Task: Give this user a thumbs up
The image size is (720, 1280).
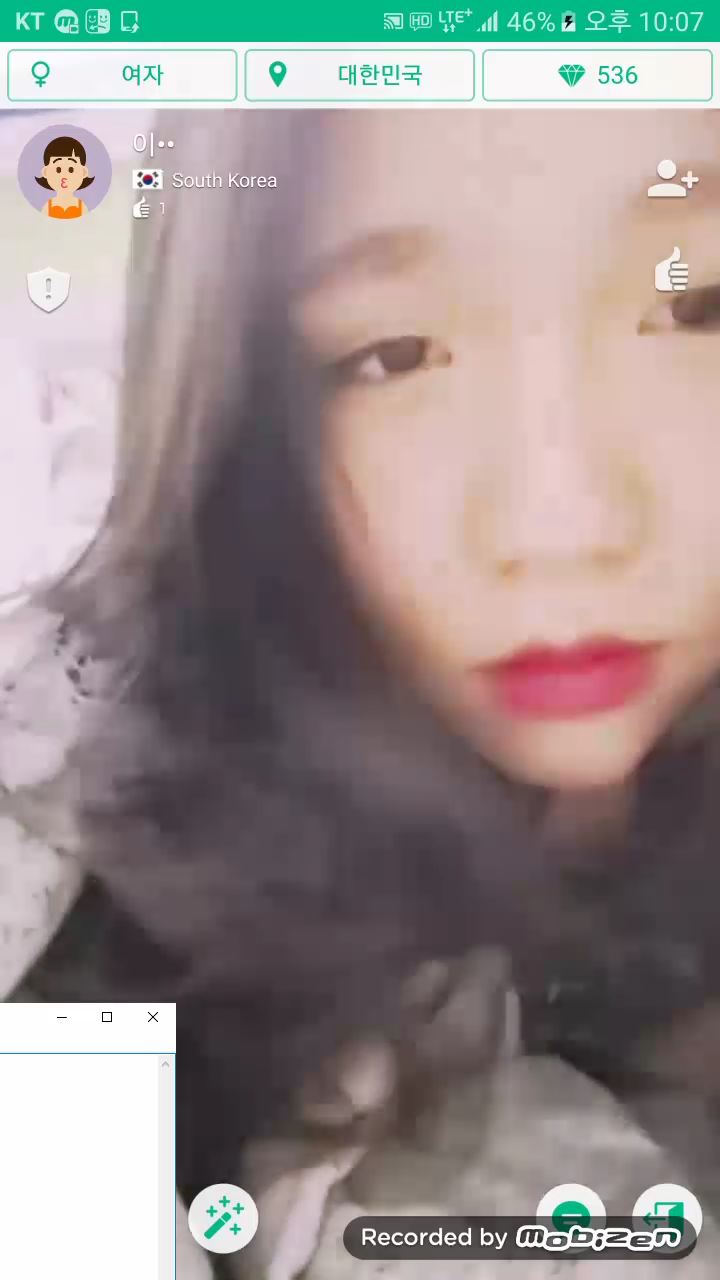Action: coord(672,270)
